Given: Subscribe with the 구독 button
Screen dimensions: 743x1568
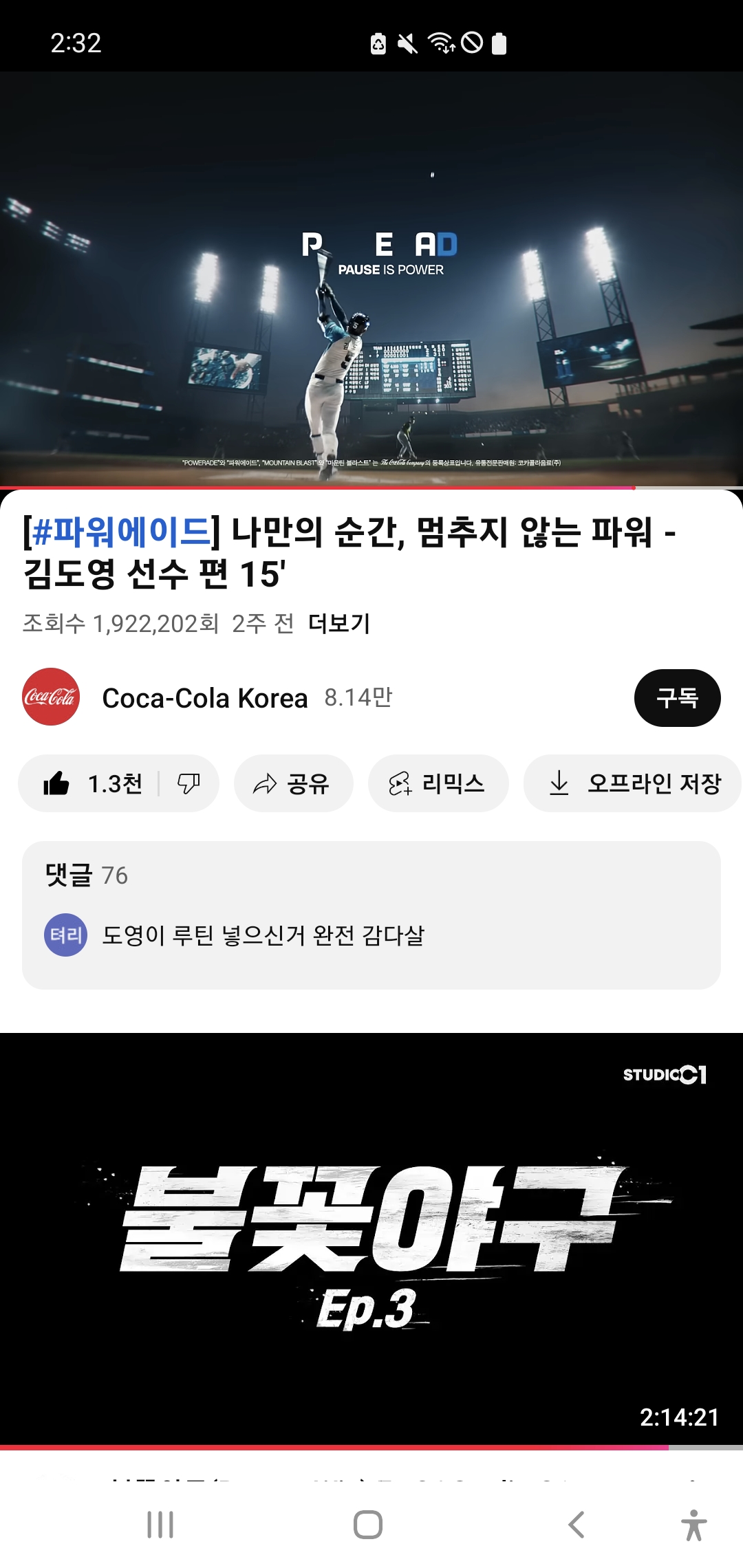Looking at the screenshot, I should click(x=677, y=698).
